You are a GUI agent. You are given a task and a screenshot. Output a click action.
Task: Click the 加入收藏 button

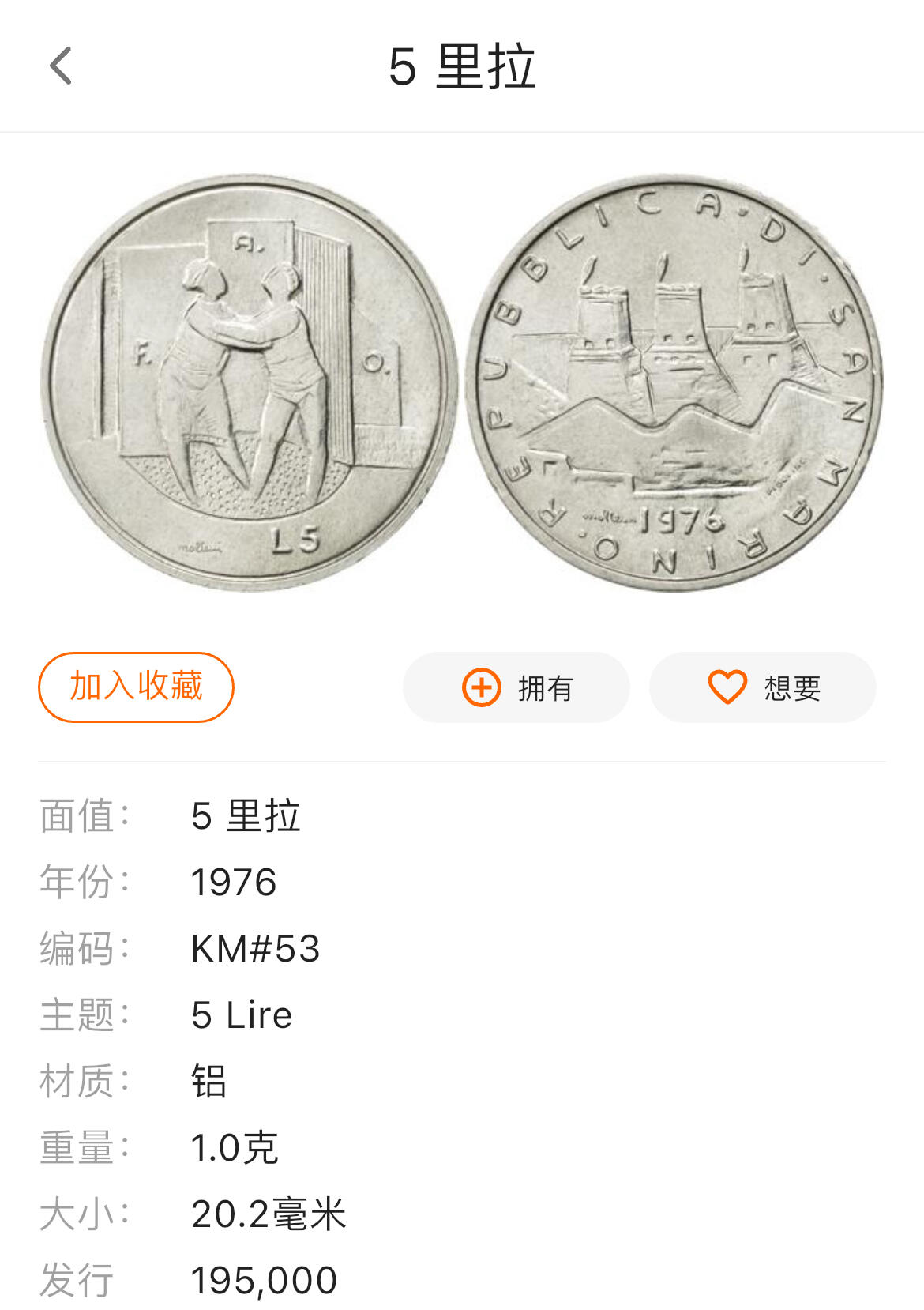135,687
